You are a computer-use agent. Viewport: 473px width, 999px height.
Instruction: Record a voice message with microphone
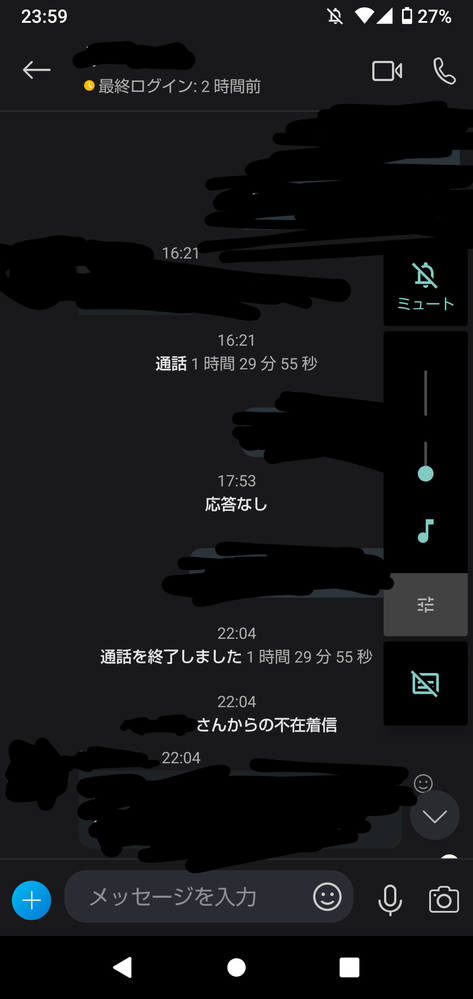(389, 900)
